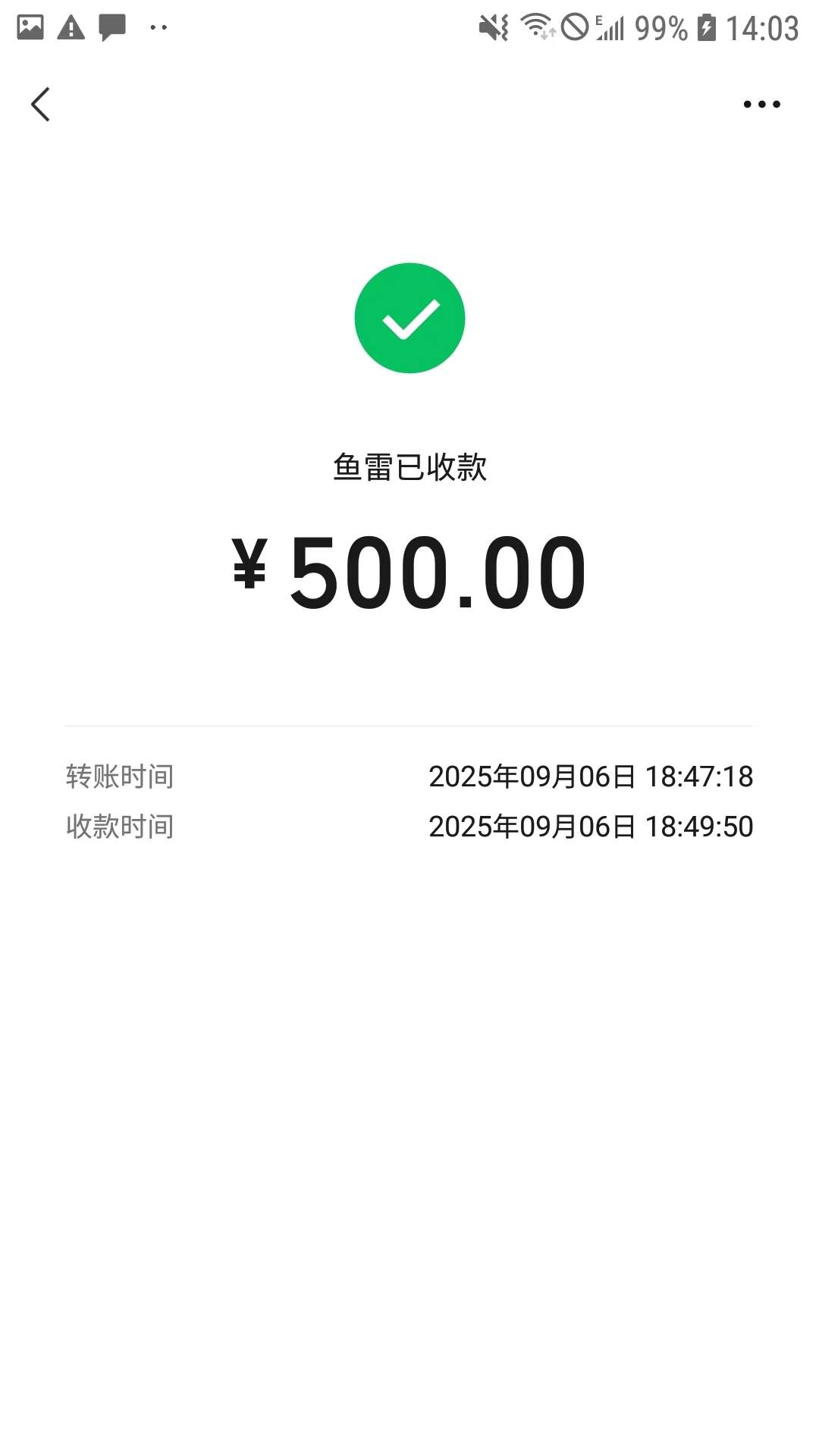Viewport: 819px width, 1456px height.
Task: Tap the divider line above transfer details
Action: point(409,722)
